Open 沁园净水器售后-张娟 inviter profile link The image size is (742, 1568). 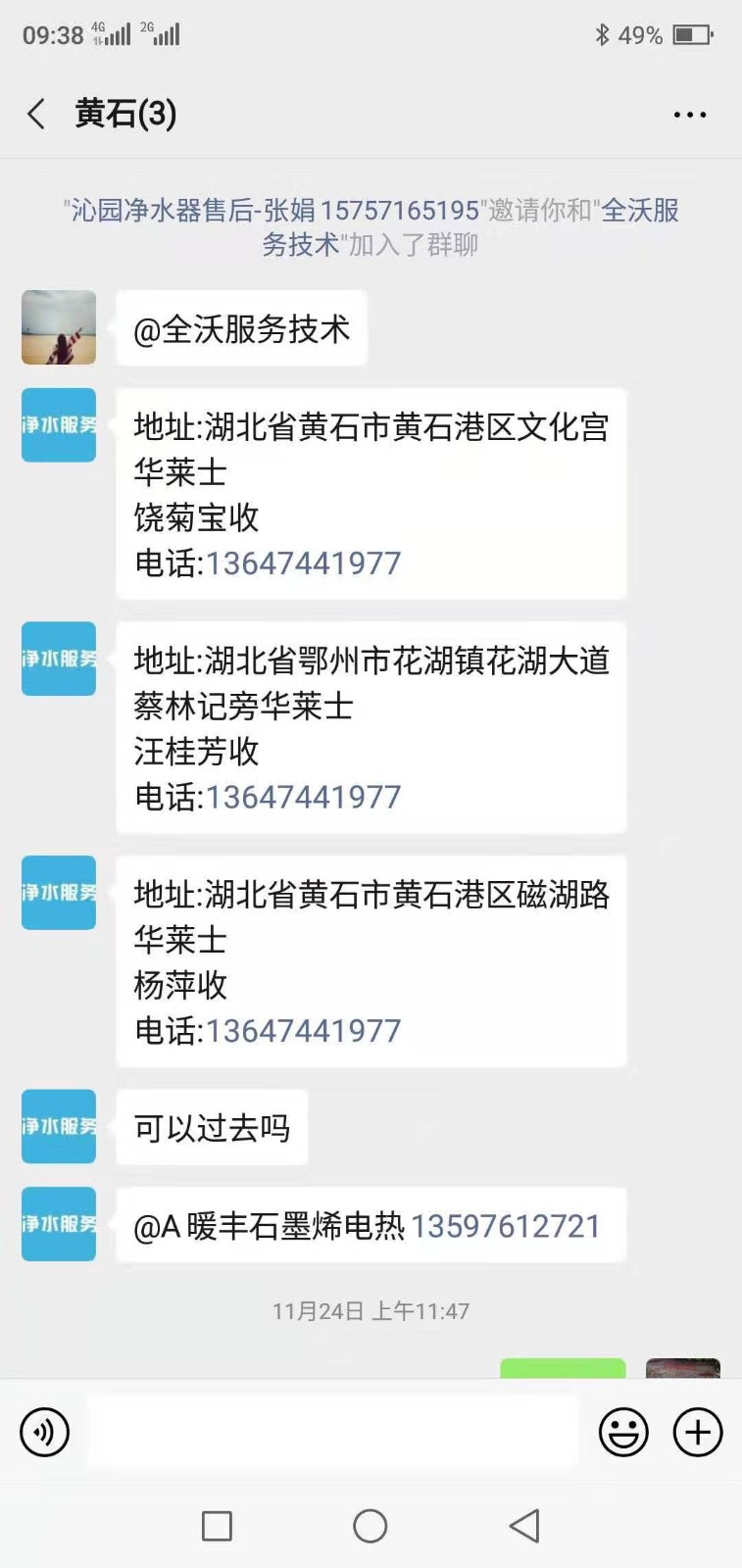pos(274,211)
